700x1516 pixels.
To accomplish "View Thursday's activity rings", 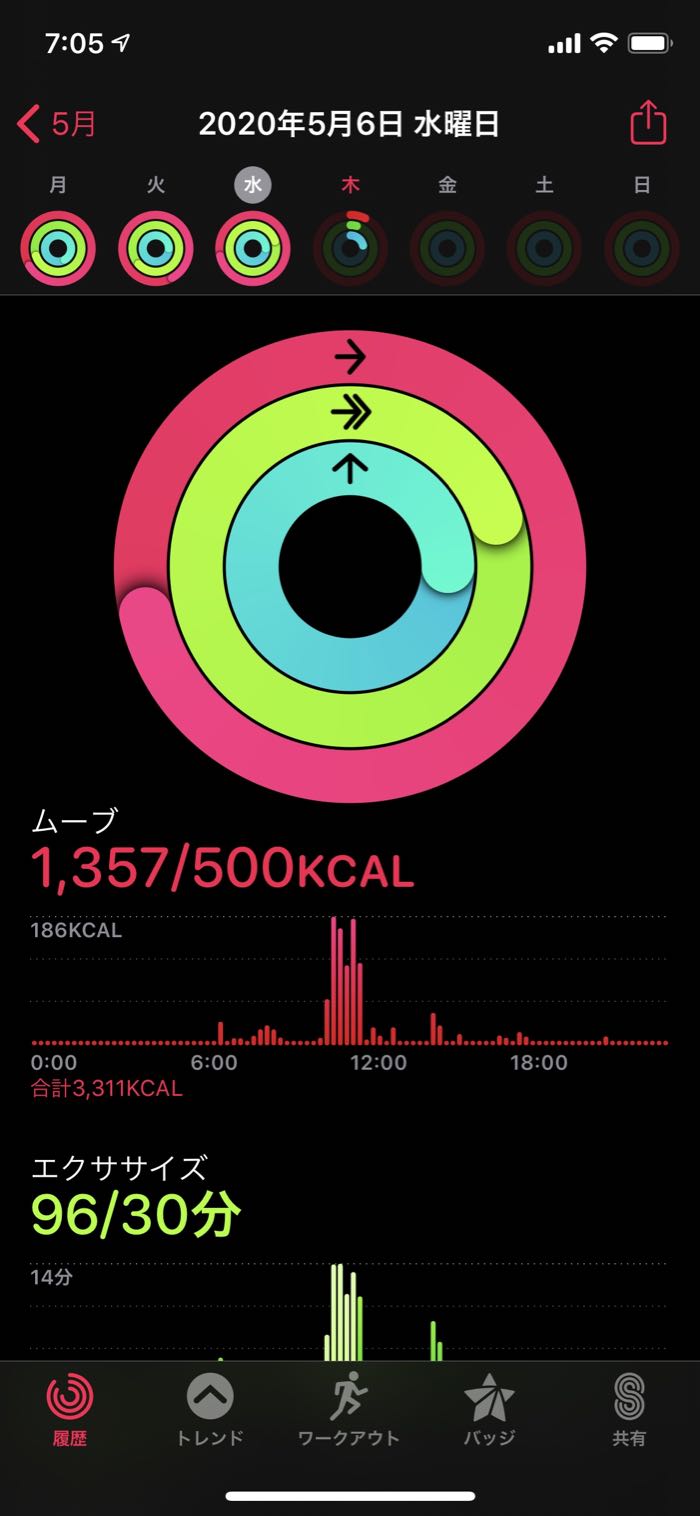I will click(x=350, y=248).
